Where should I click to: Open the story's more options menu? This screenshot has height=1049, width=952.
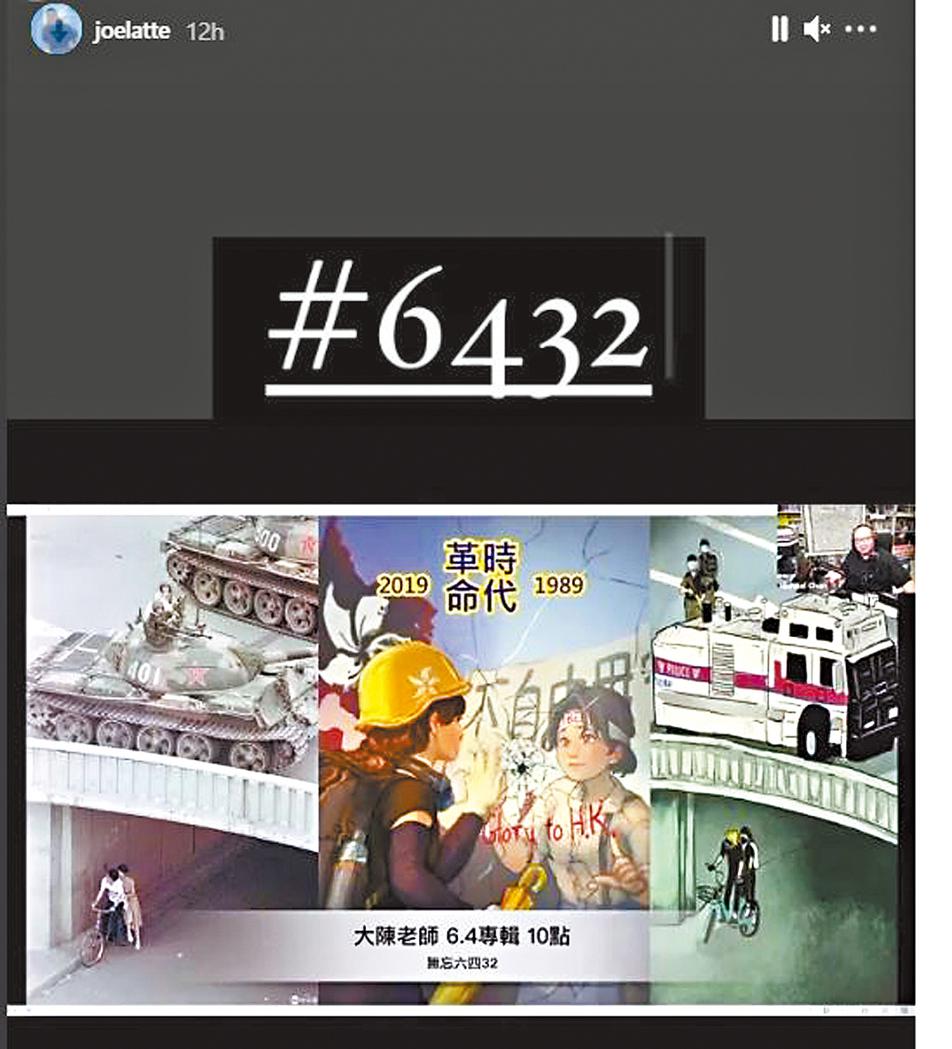click(860, 30)
